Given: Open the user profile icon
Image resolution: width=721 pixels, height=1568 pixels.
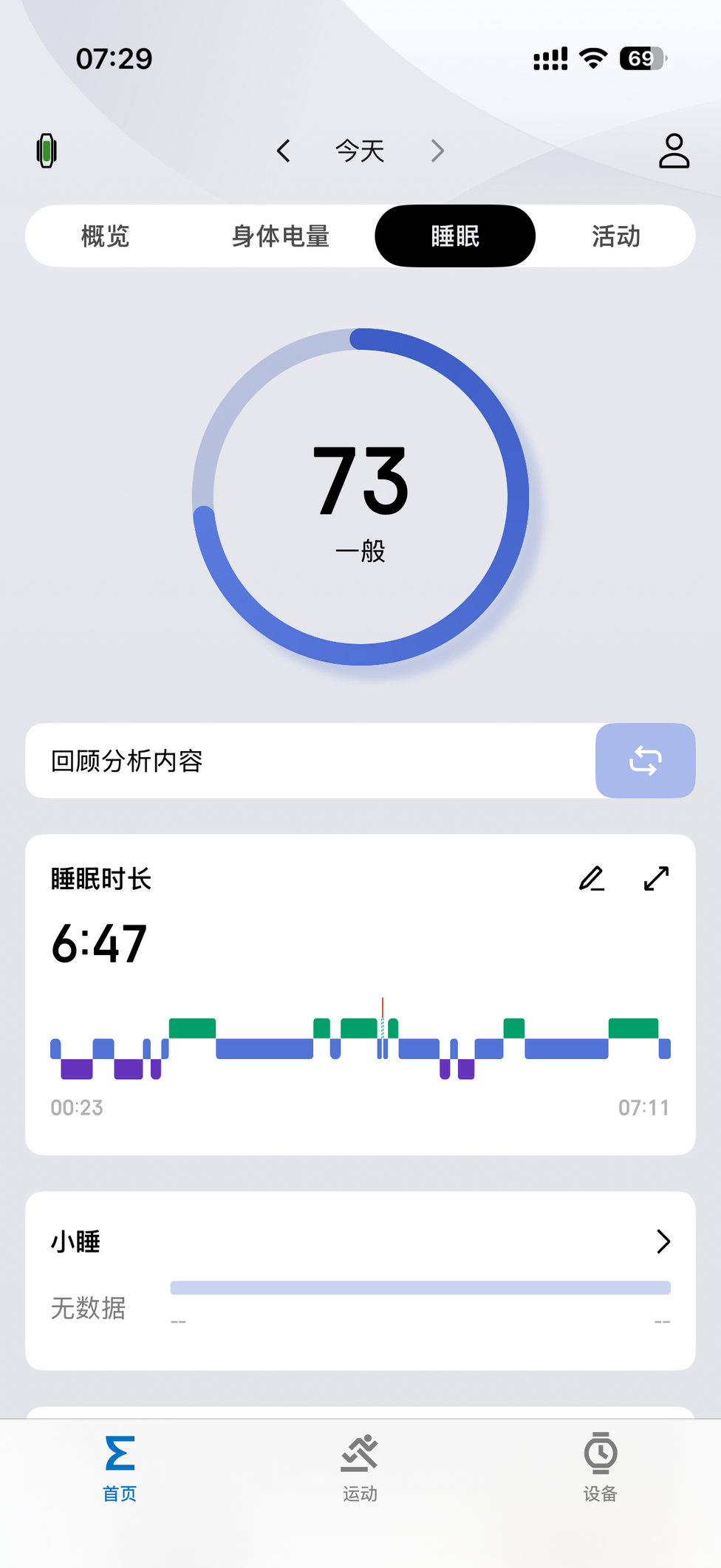Looking at the screenshot, I should click(674, 151).
